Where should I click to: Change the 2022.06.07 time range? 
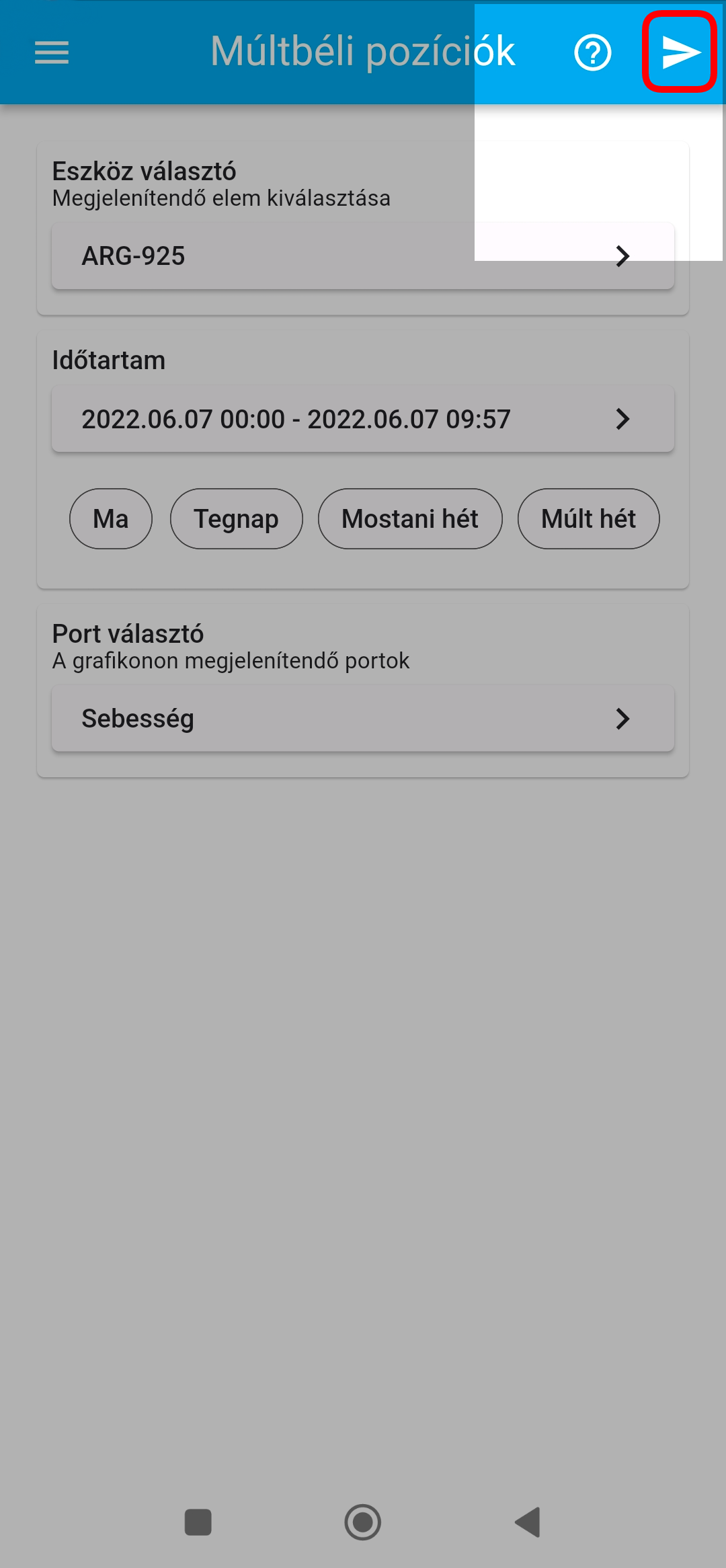(x=363, y=419)
